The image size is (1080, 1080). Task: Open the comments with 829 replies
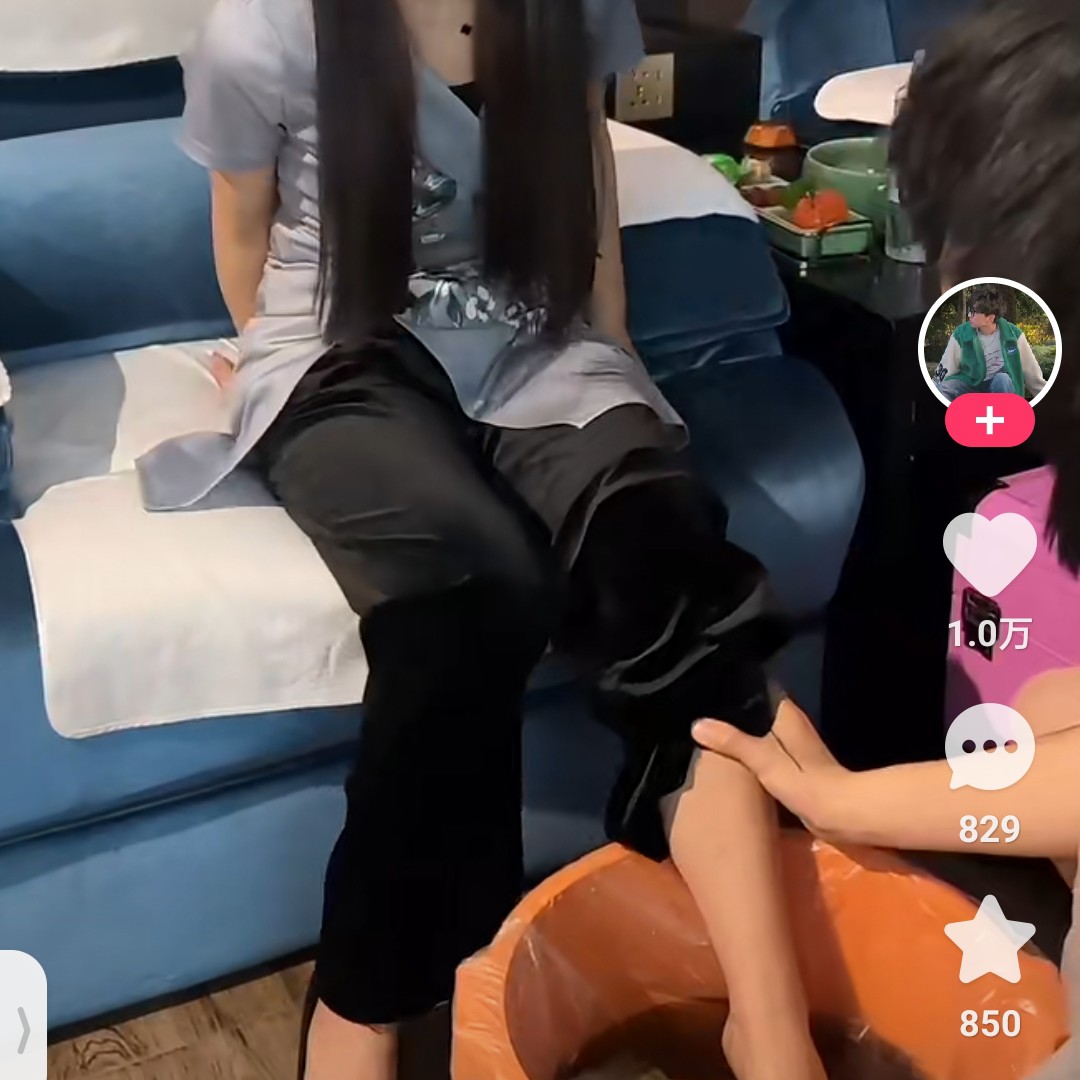(989, 747)
